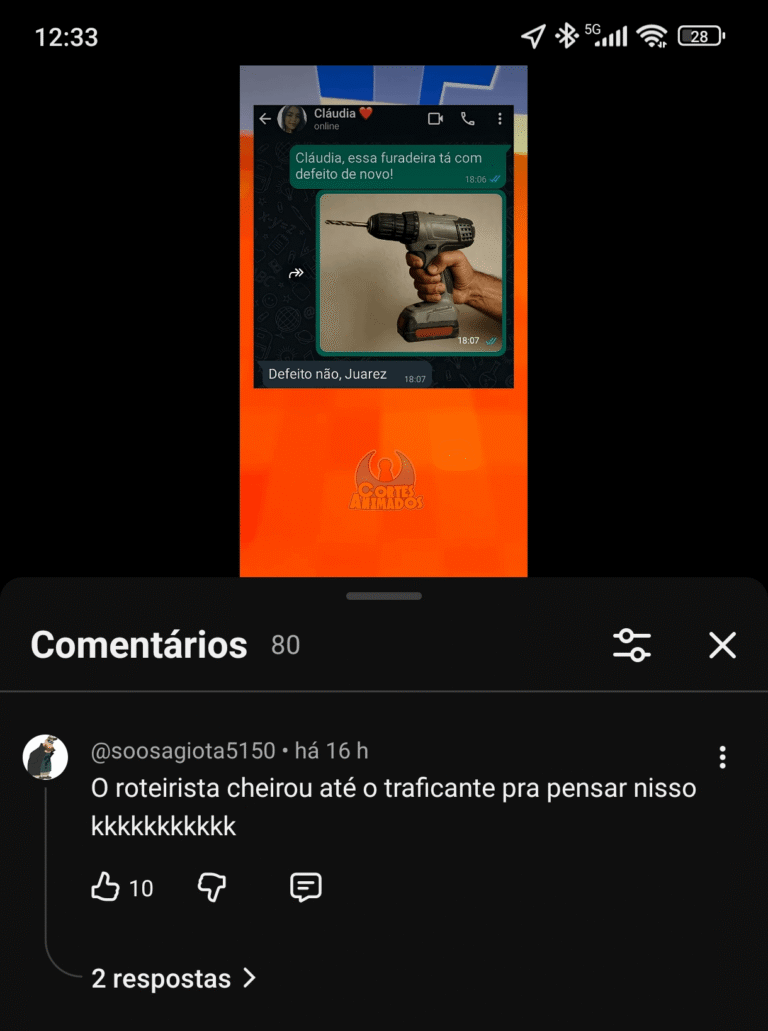The width and height of the screenshot is (768, 1031).
Task: Open the overflow menu on @soosagiota5150's comment
Action: (x=722, y=757)
